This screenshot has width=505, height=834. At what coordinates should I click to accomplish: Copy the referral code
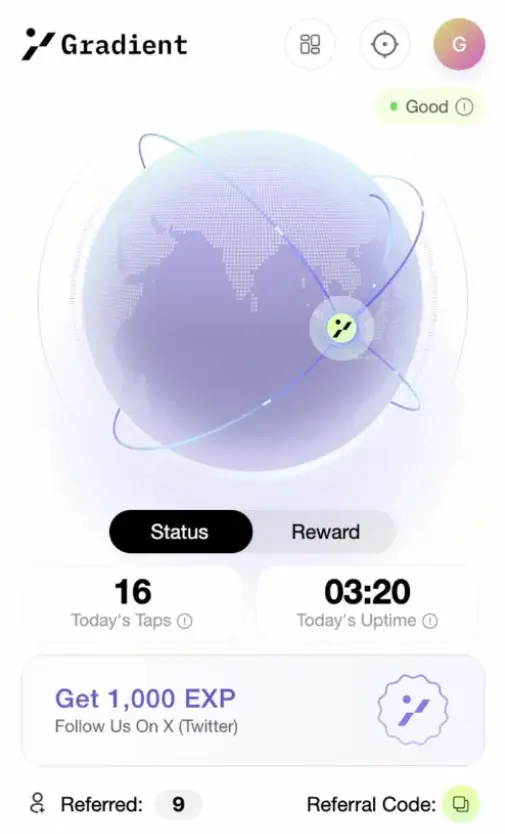point(461,804)
